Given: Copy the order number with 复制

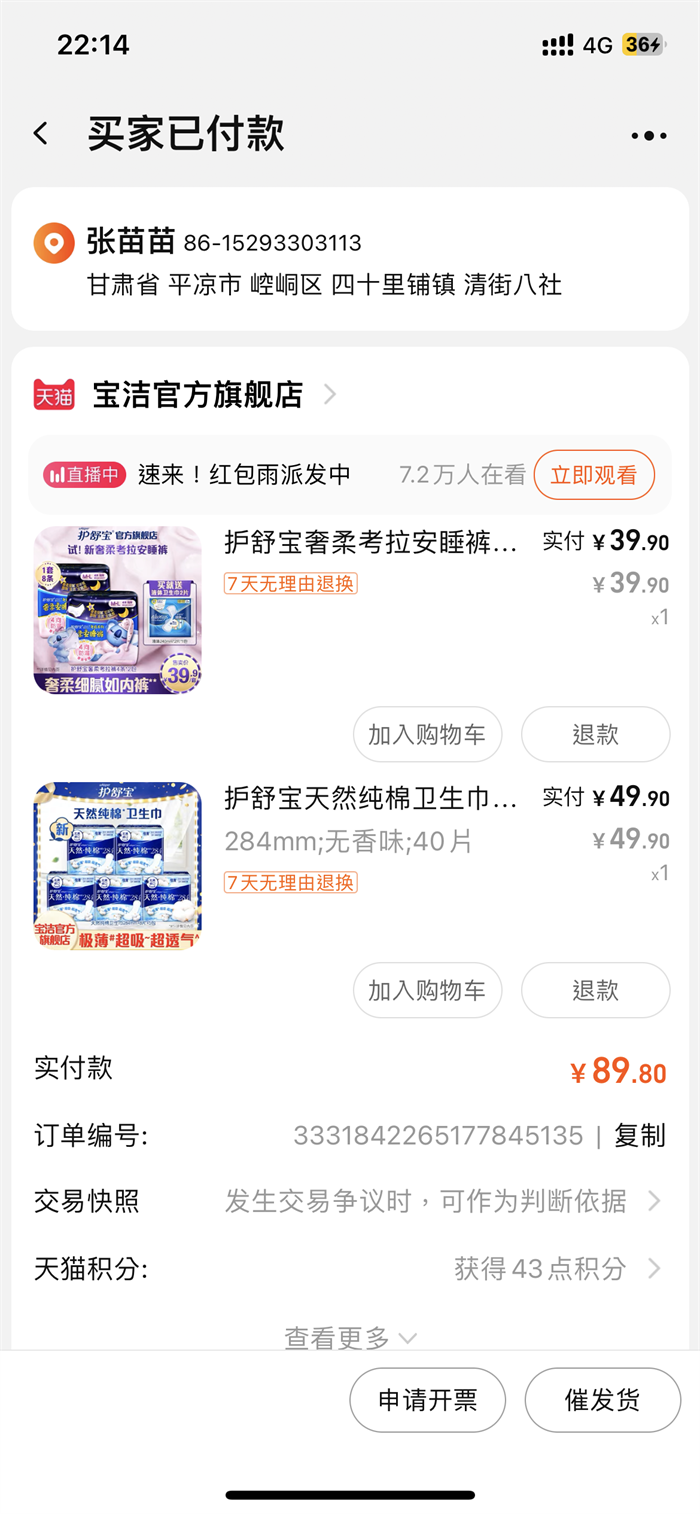Looking at the screenshot, I should [639, 1136].
